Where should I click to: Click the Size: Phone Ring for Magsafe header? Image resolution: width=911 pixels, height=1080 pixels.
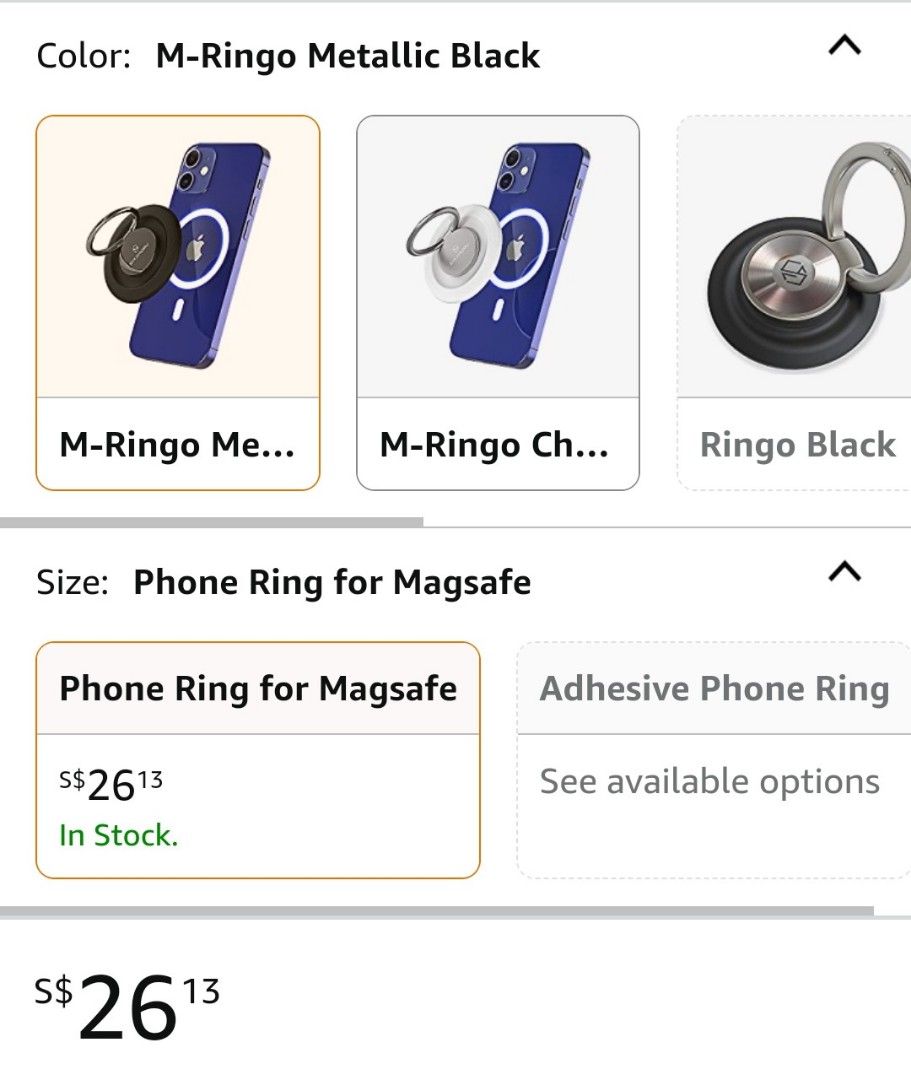point(283,581)
